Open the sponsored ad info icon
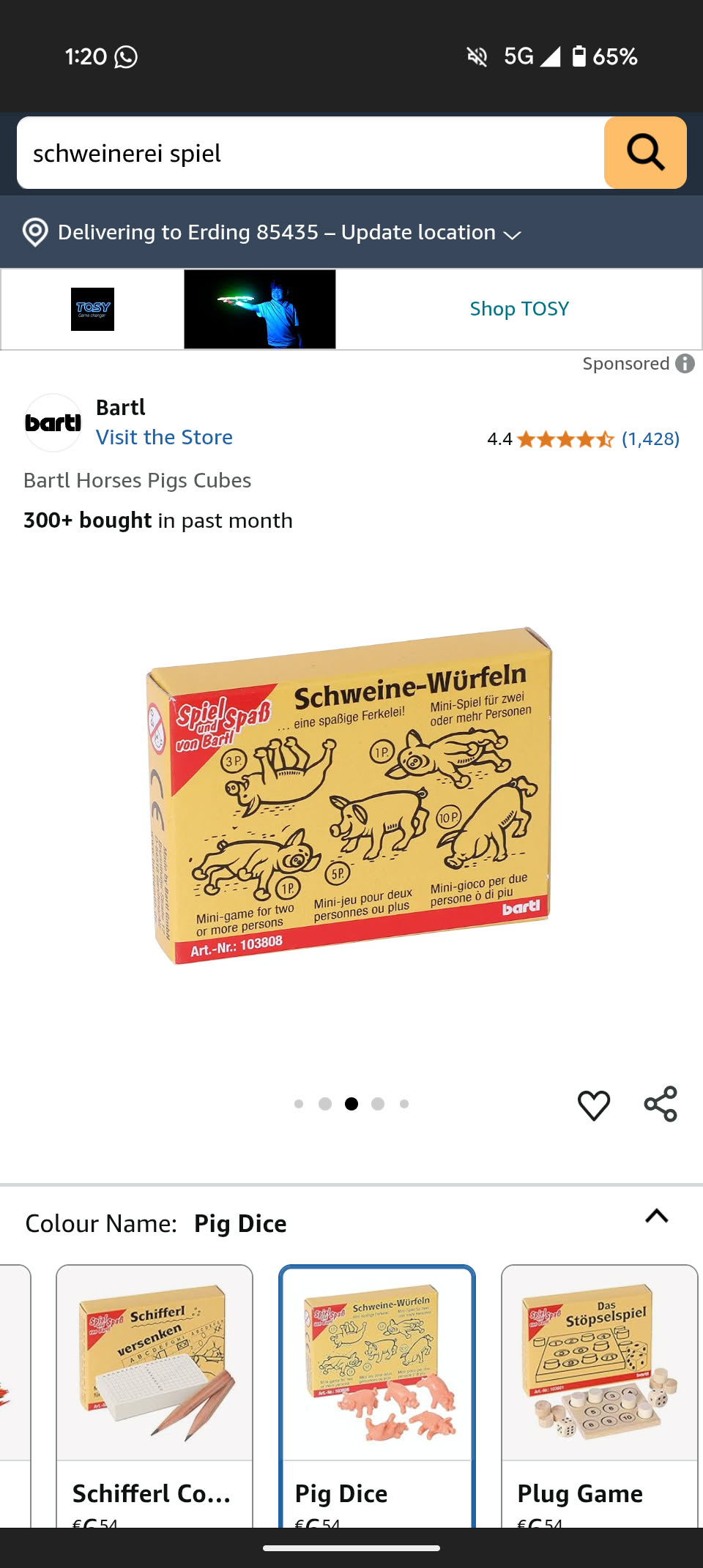This screenshot has height=1568, width=703. pyautogui.click(x=685, y=364)
